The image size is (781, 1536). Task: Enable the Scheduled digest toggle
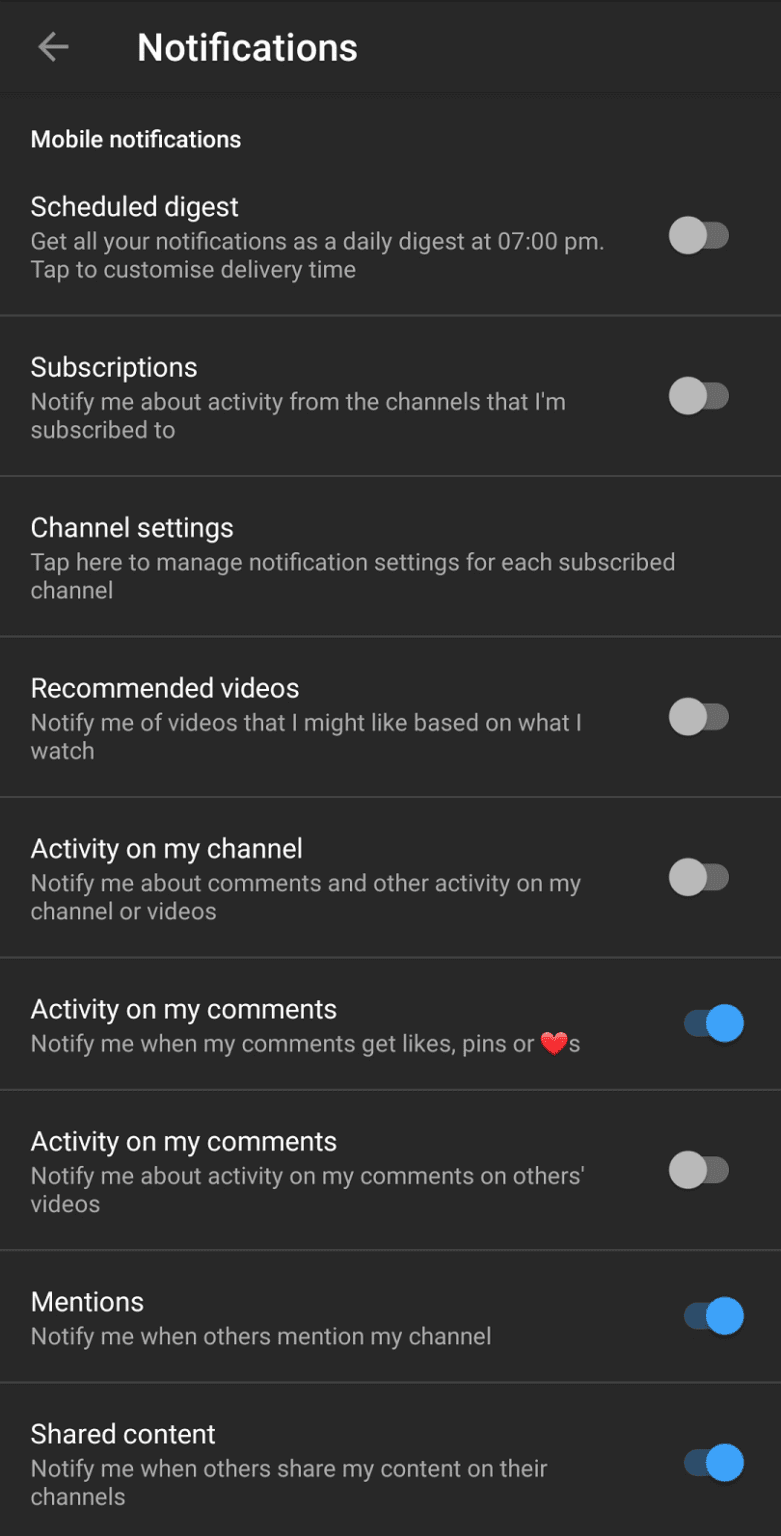[x=699, y=236]
